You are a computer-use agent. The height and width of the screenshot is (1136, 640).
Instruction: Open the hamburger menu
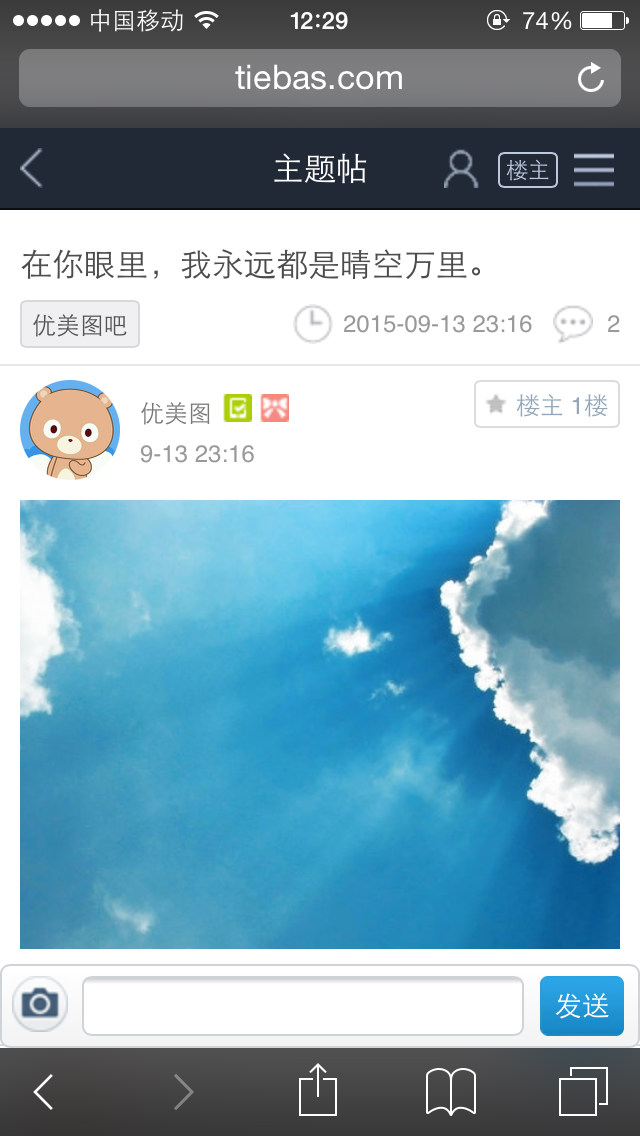pyautogui.click(x=594, y=170)
